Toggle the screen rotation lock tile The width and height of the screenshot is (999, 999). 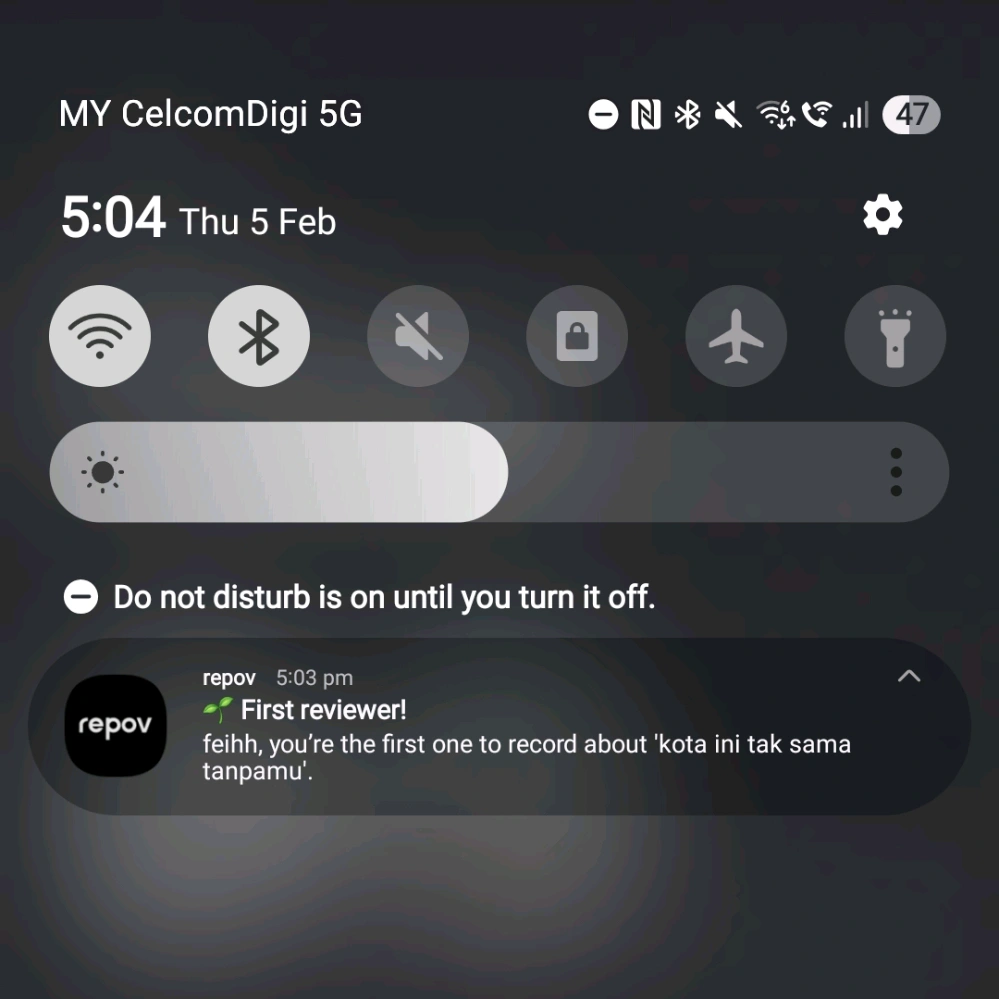pos(577,336)
